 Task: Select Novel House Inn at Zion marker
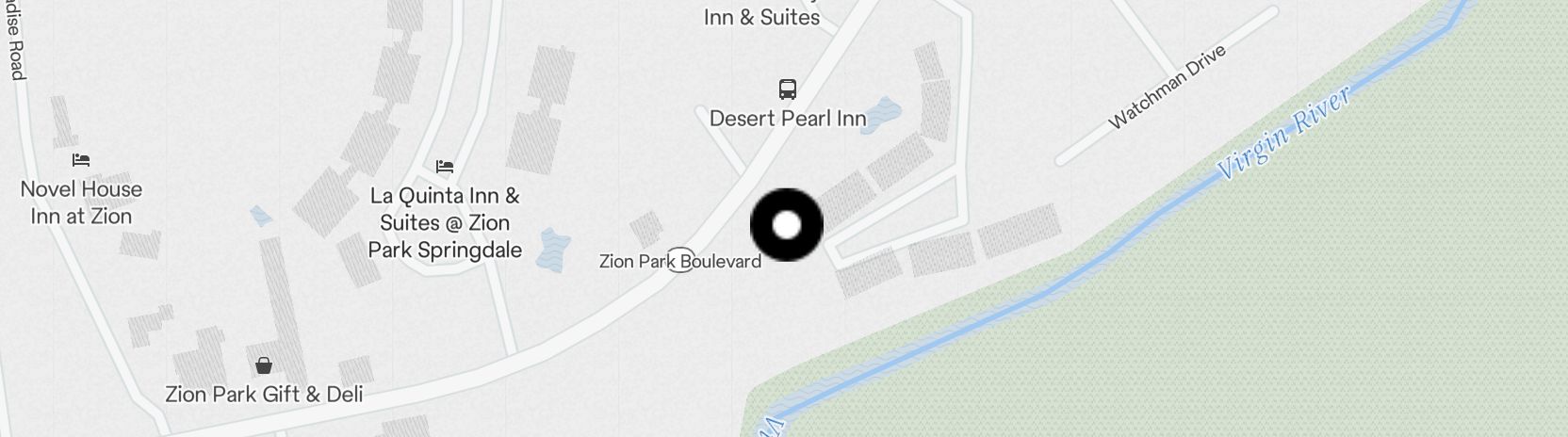click(81, 161)
